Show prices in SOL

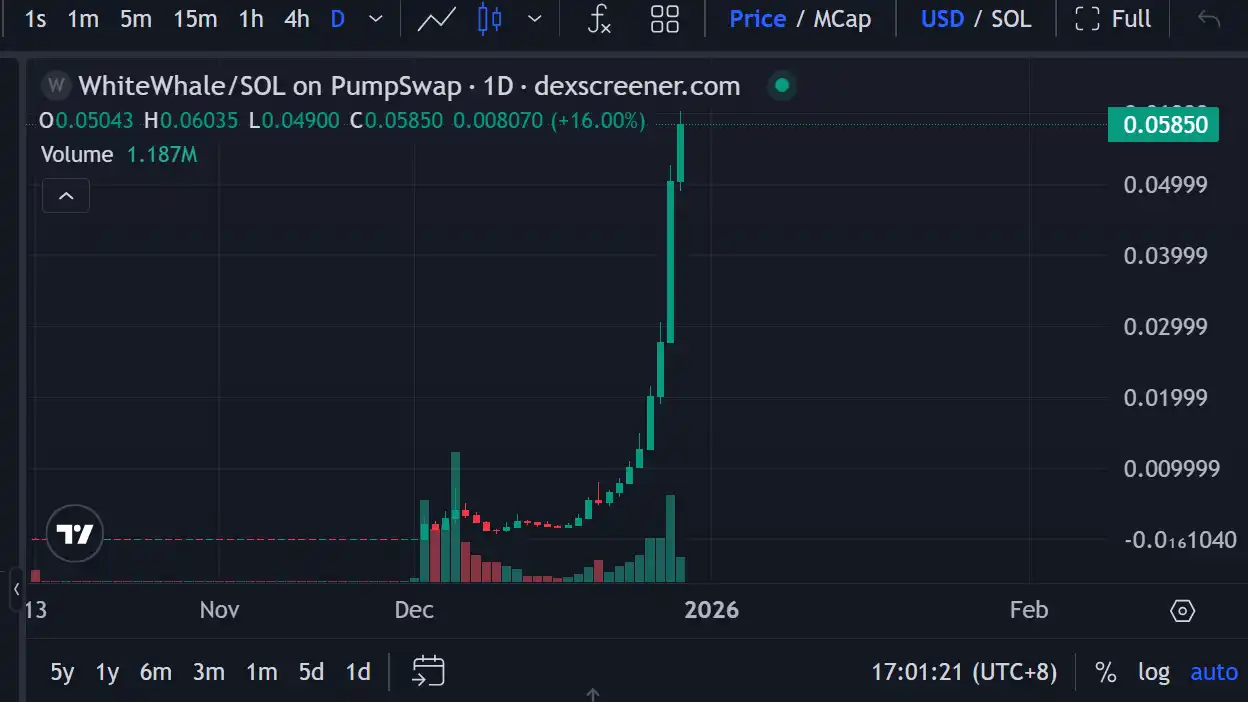point(1011,19)
